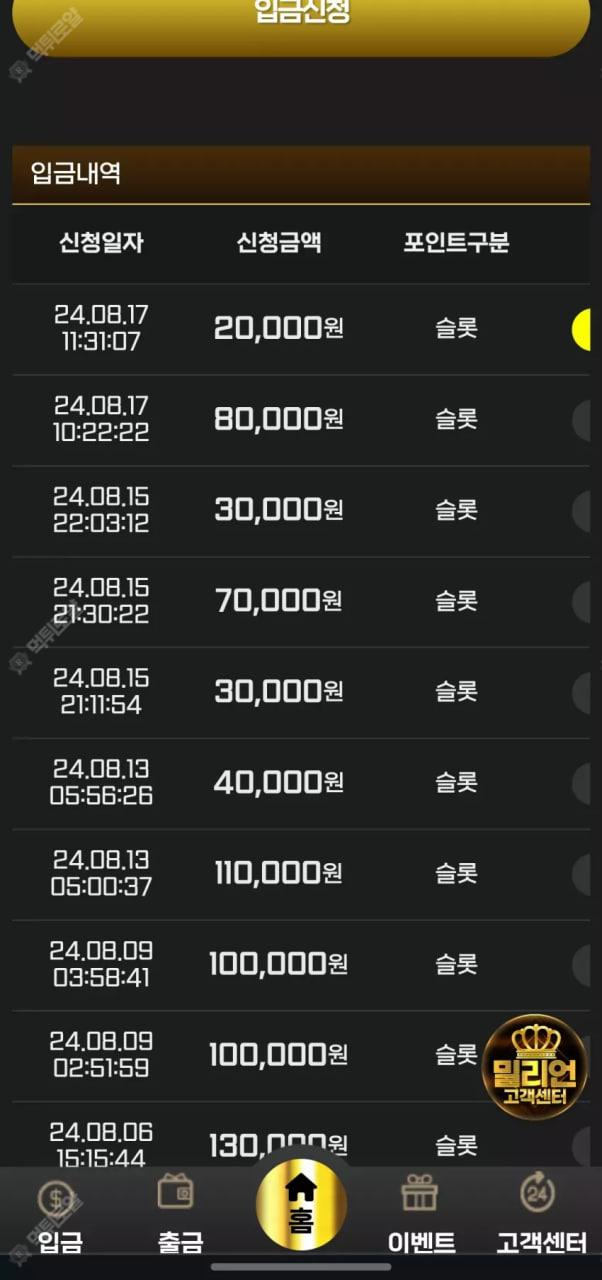Switch to the 출금 withdrawal tab

pyautogui.click(x=180, y=1214)
